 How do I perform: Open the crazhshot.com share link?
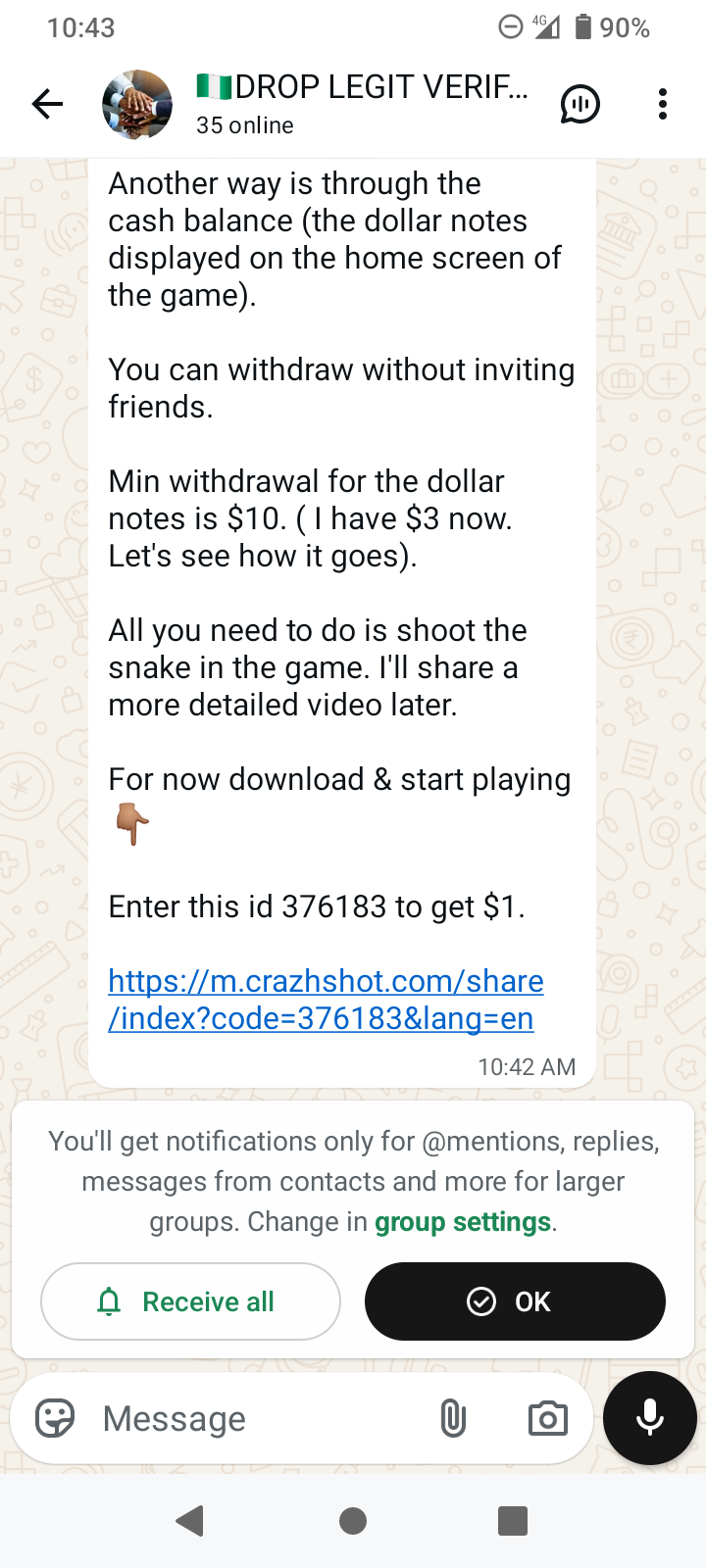(326, 1000)
